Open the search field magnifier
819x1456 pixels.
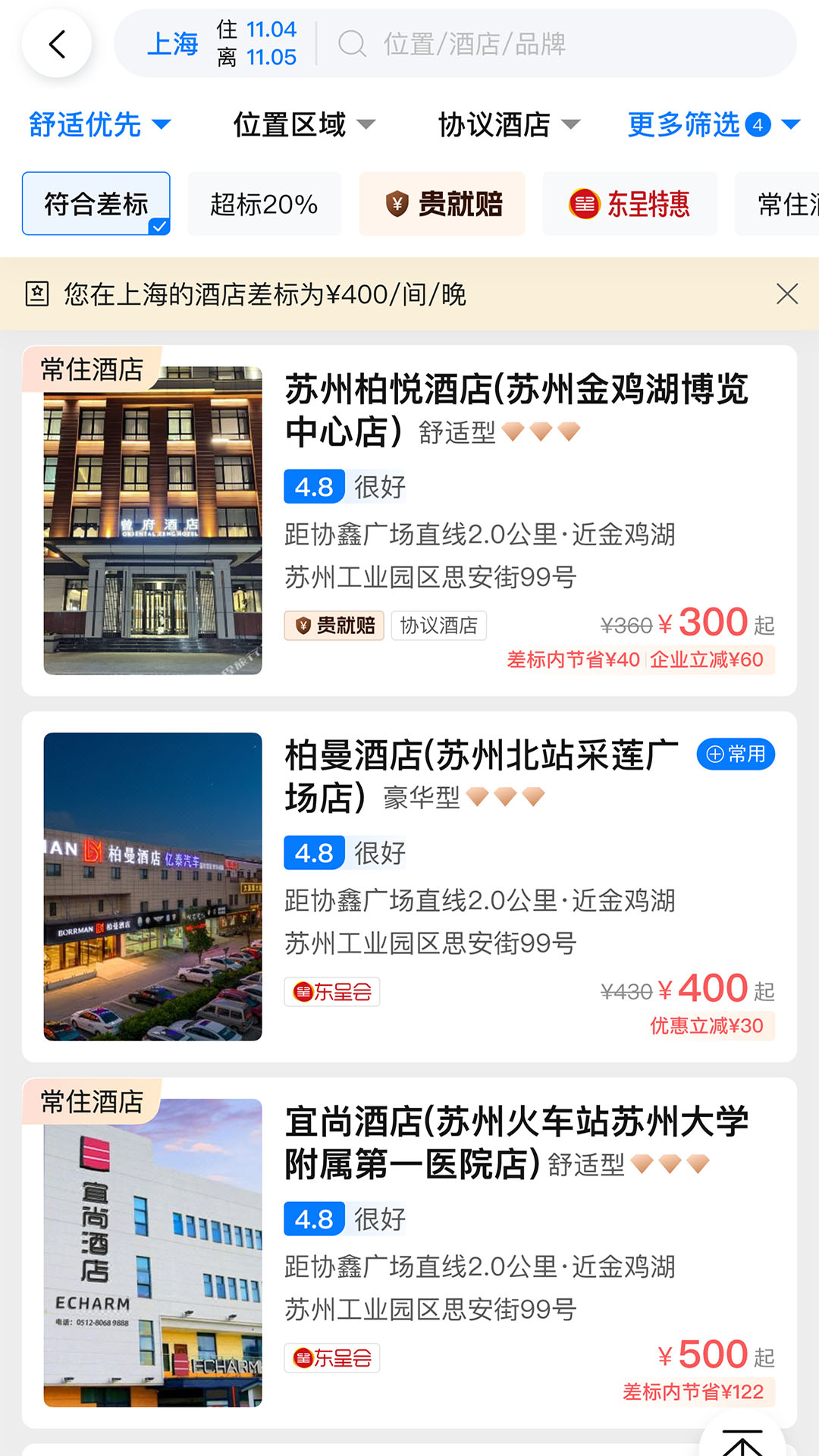click(x=352, y=44)
